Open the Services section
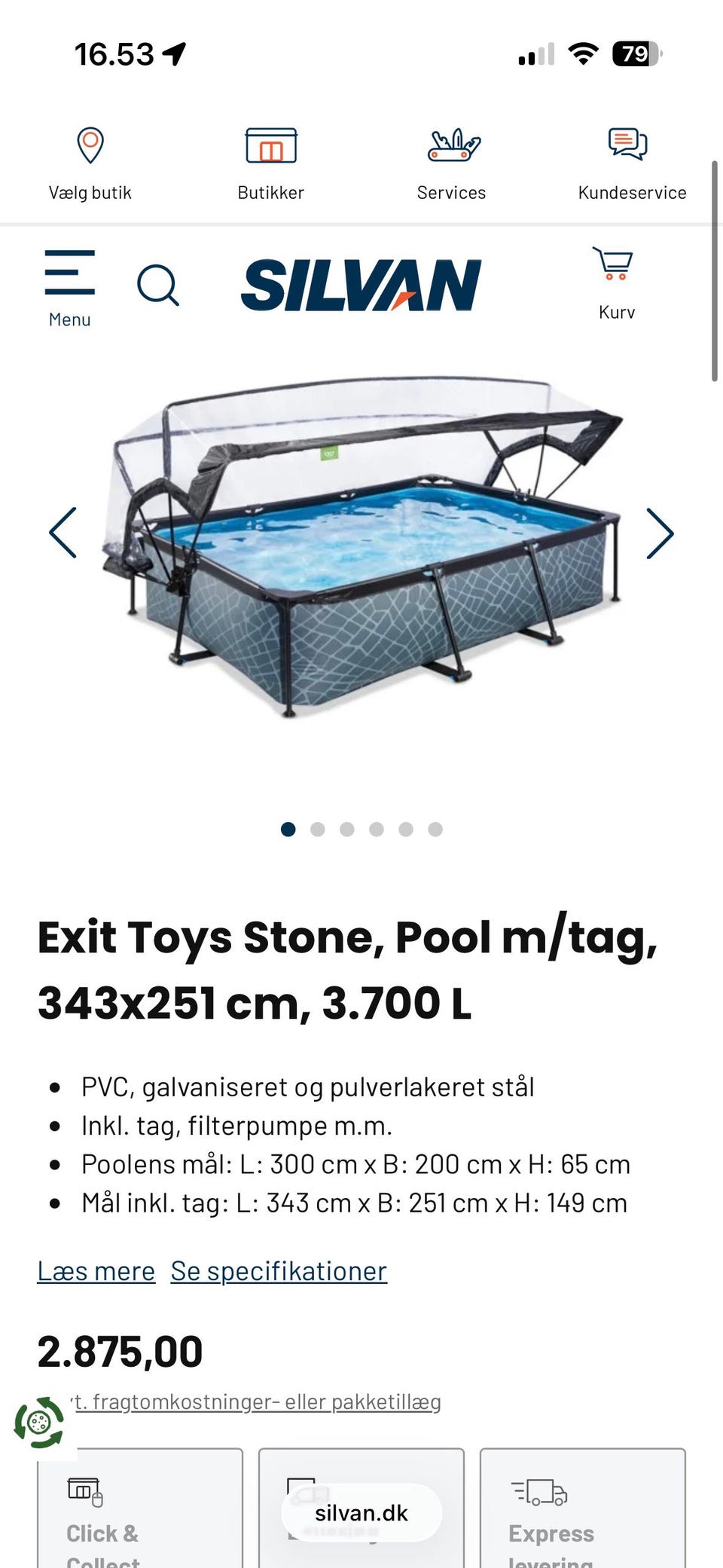The width and height of the screenshot is (723, 1568). [452, 163]
